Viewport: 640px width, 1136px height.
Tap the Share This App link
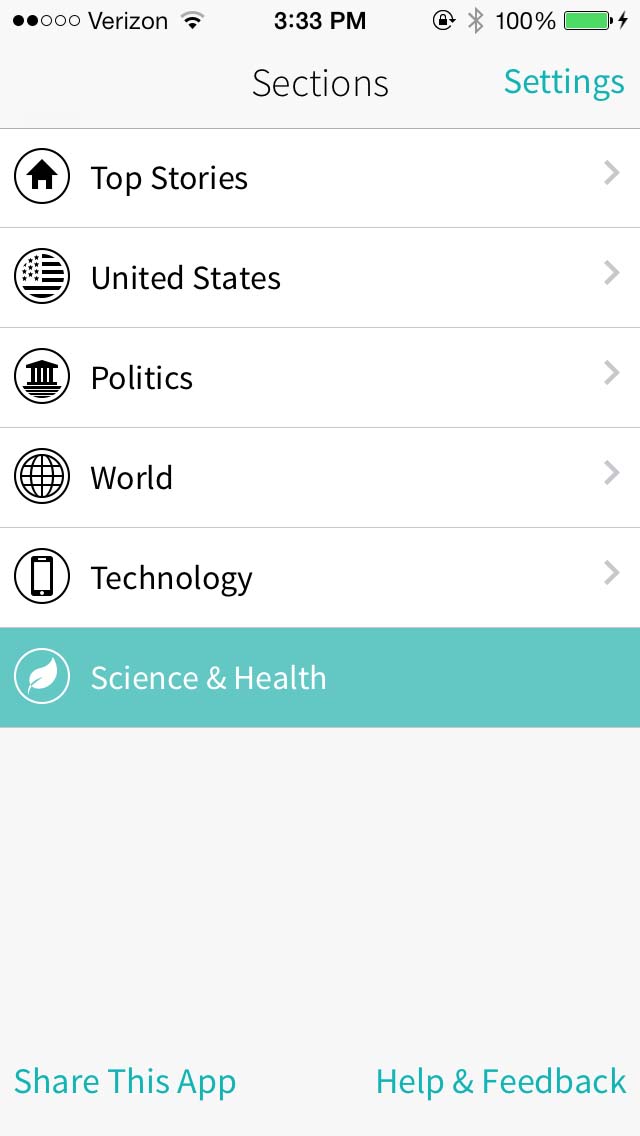tap(125, 1082)
